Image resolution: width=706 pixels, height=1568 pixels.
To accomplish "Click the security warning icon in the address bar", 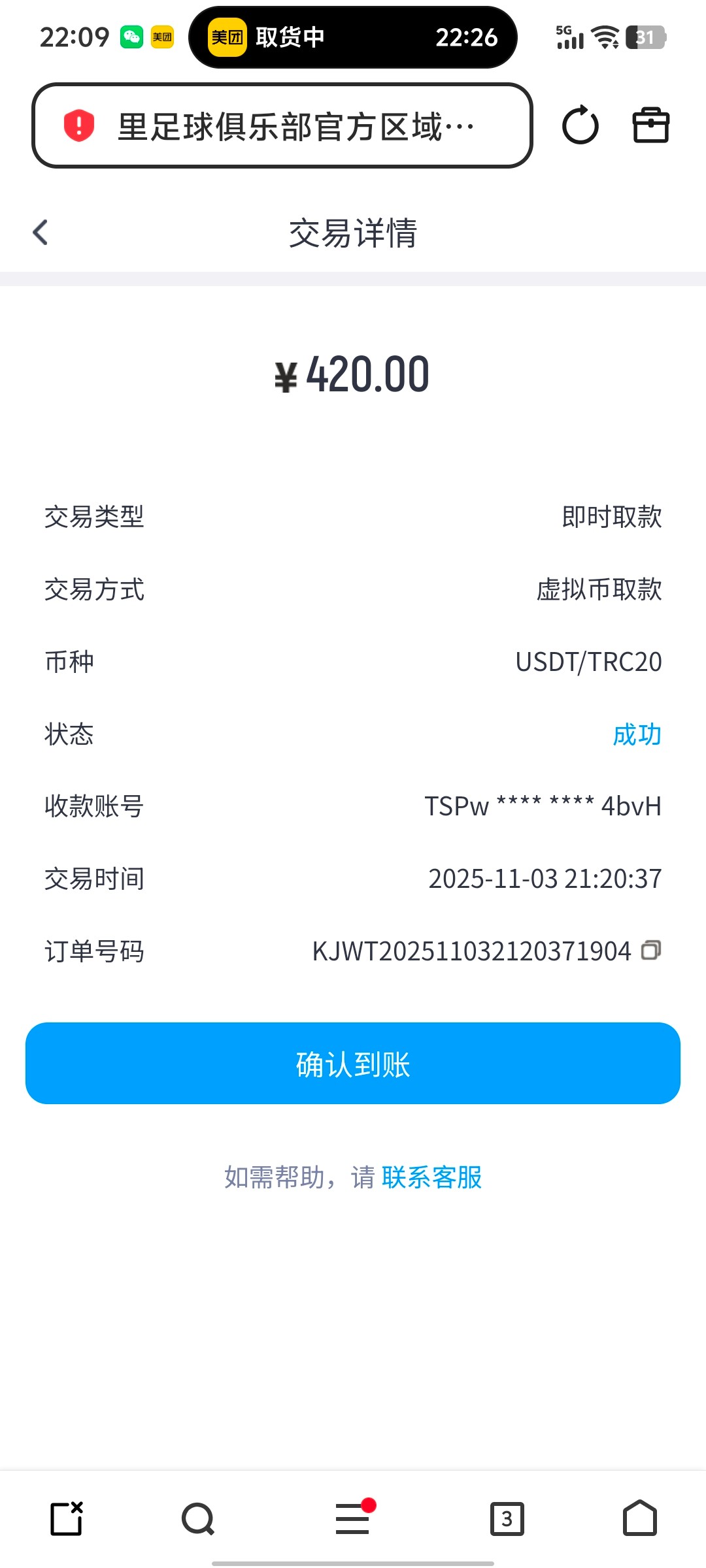I will [x=78, y=125].
